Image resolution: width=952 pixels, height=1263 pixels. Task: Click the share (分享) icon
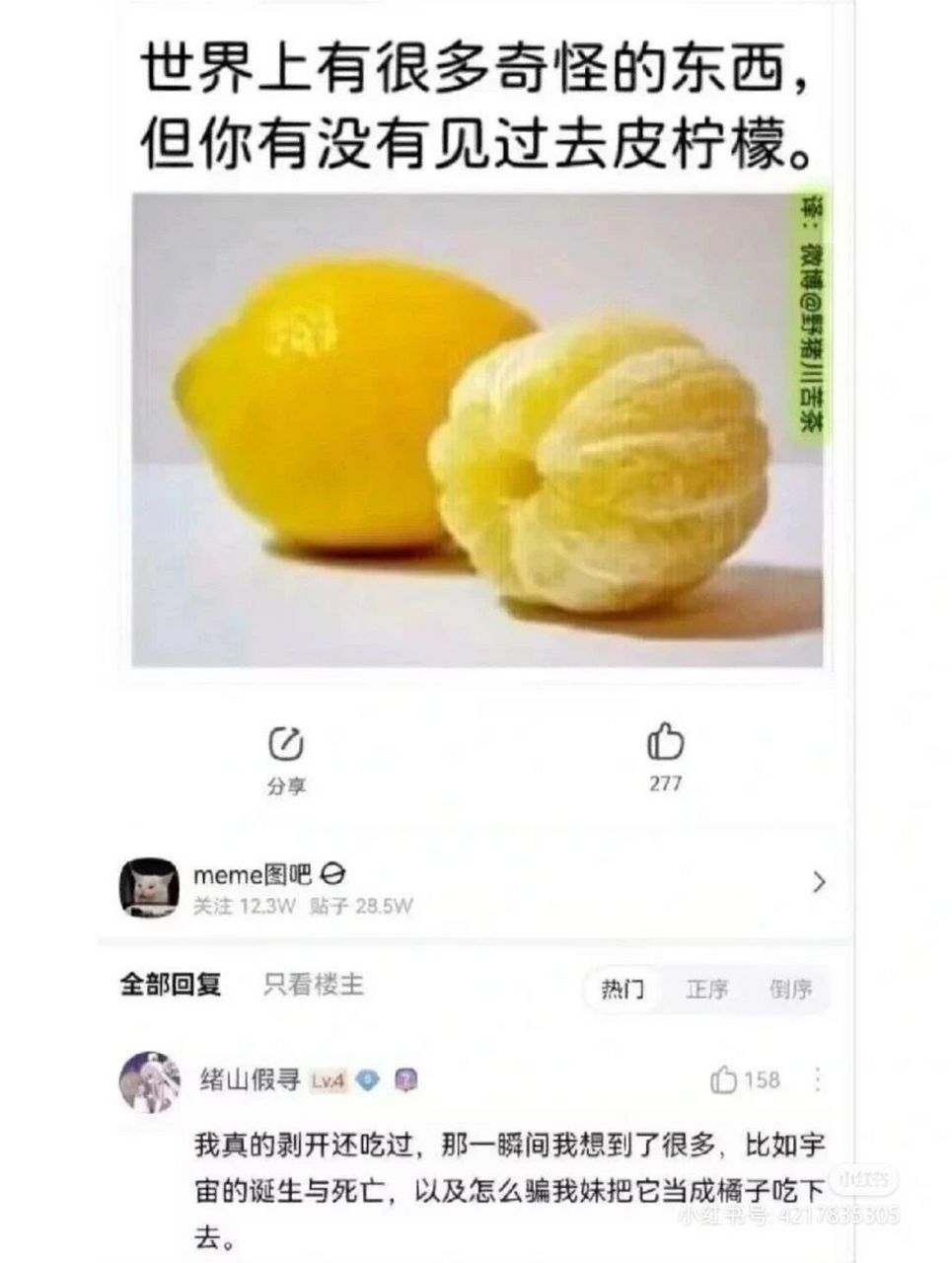(x=287, y=747)
